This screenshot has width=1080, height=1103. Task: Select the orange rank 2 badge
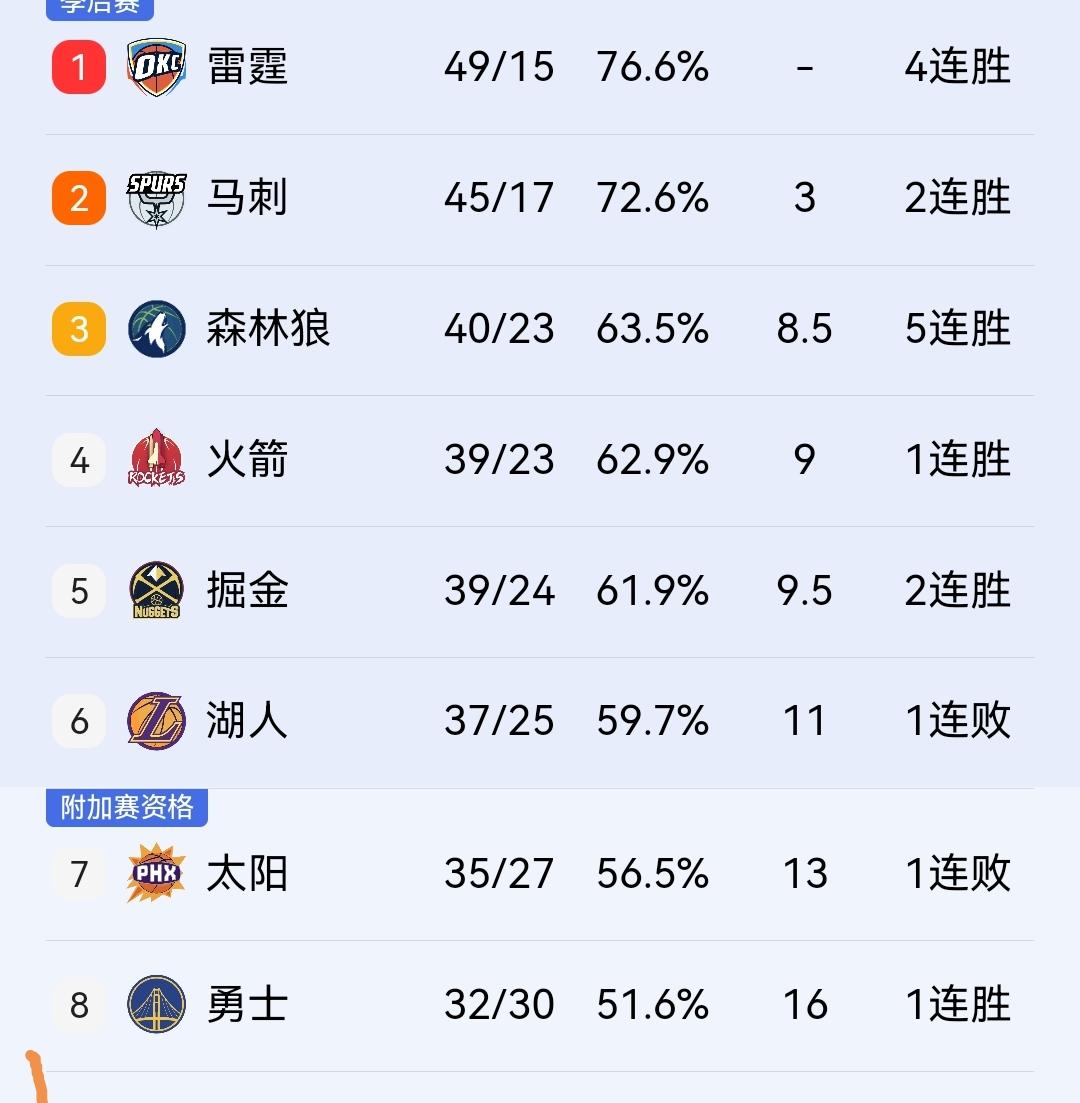click(78, 197)
